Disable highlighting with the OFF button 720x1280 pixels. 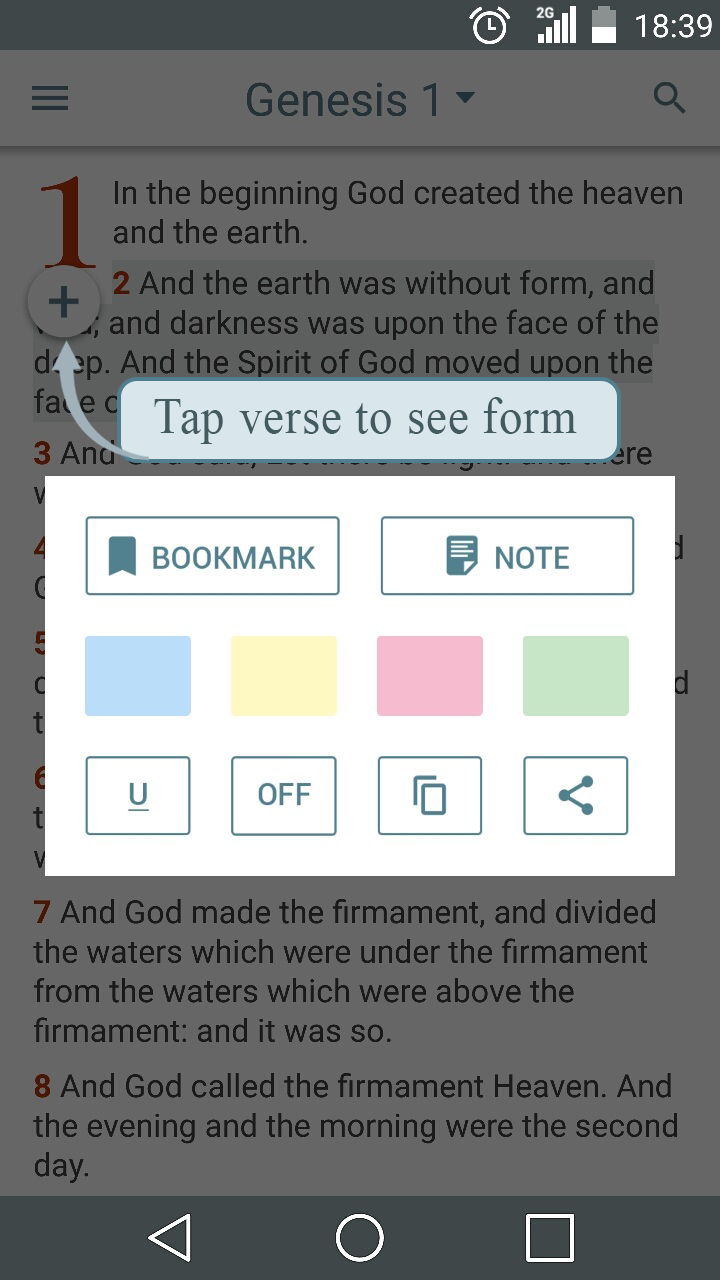coord(283,795)
